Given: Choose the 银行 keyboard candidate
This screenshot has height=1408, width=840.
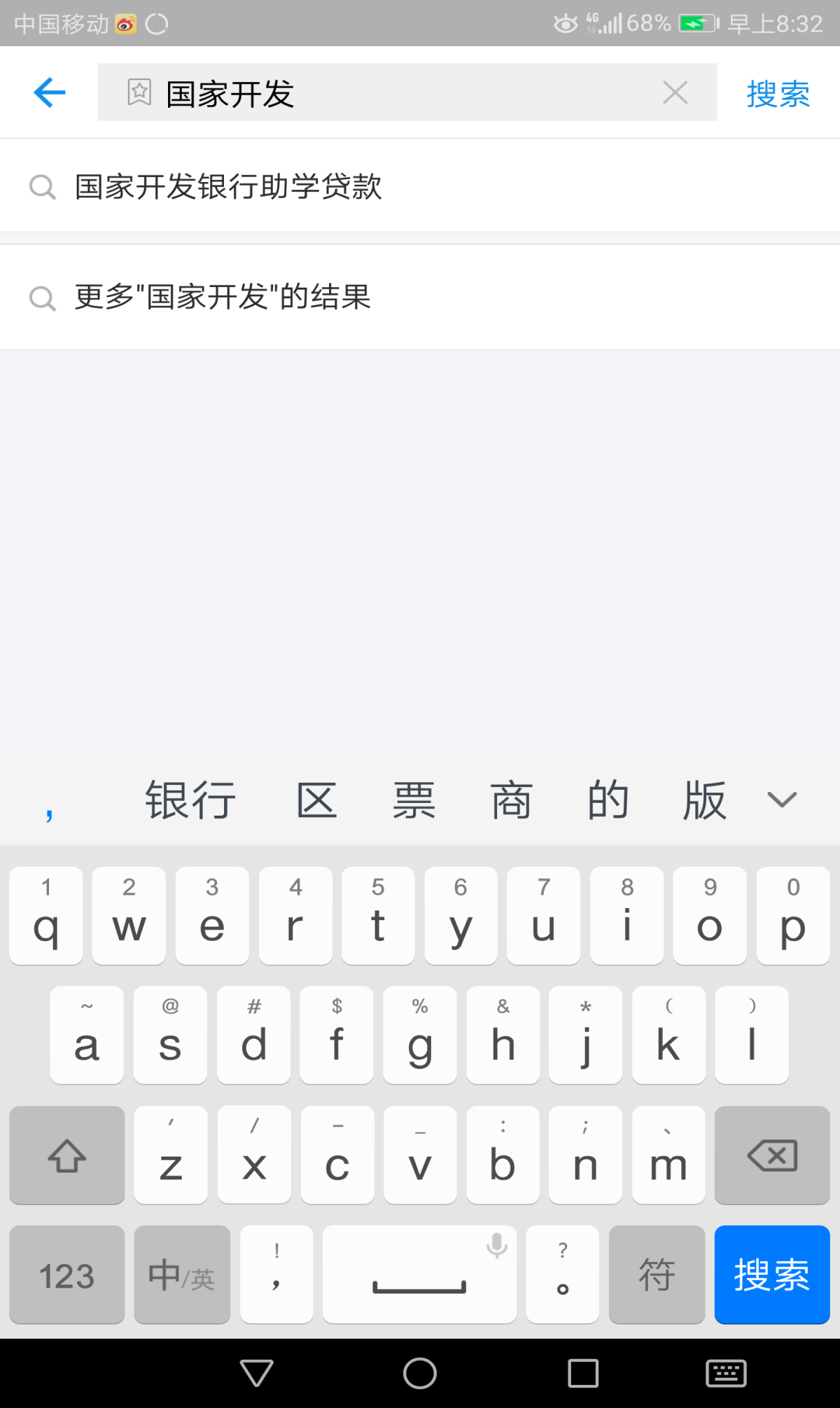Looking at the screenshot, I should [x=190, y=800].
